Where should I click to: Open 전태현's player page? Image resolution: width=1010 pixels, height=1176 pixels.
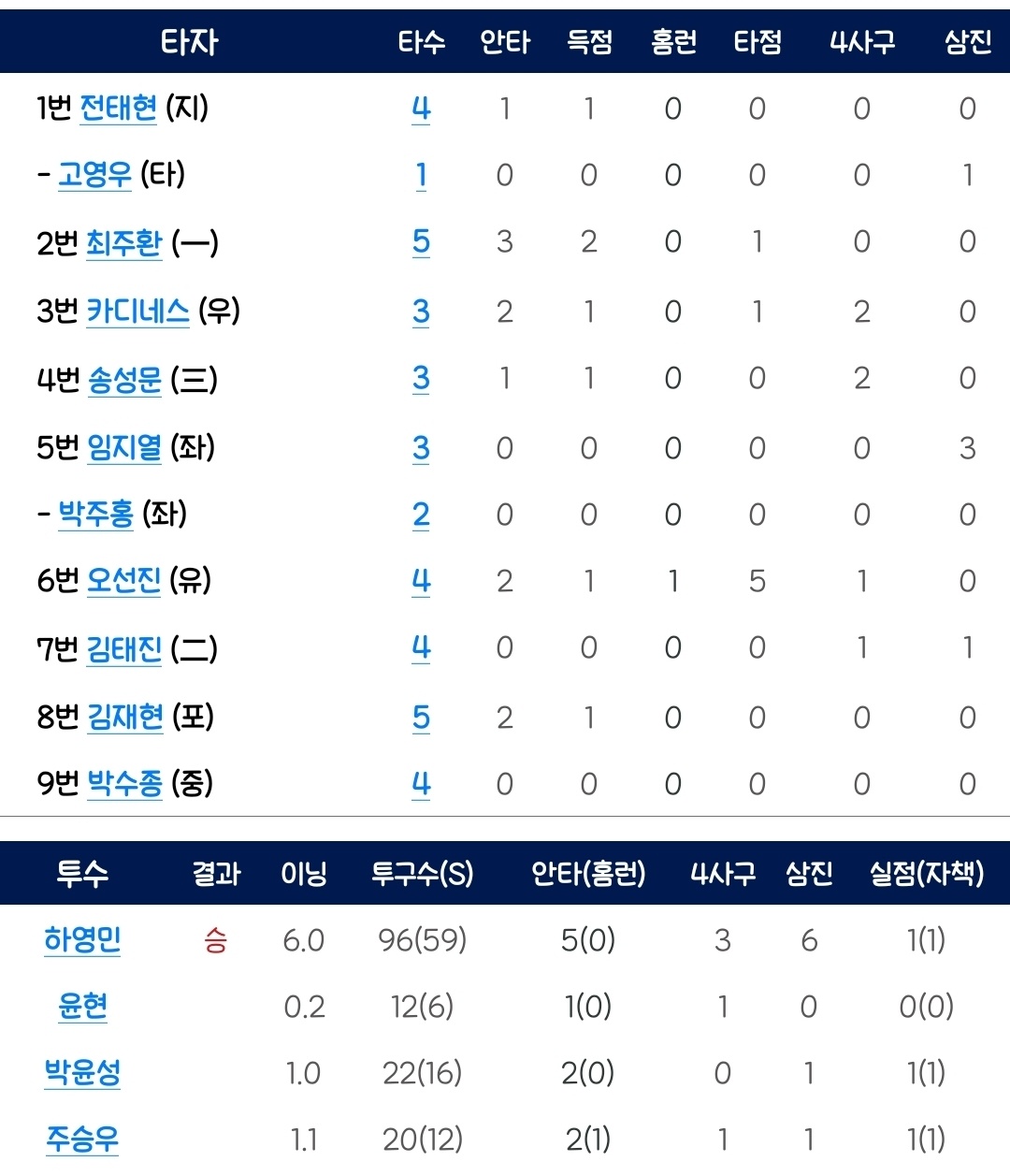pyautogui.click(x=118, y=109)
